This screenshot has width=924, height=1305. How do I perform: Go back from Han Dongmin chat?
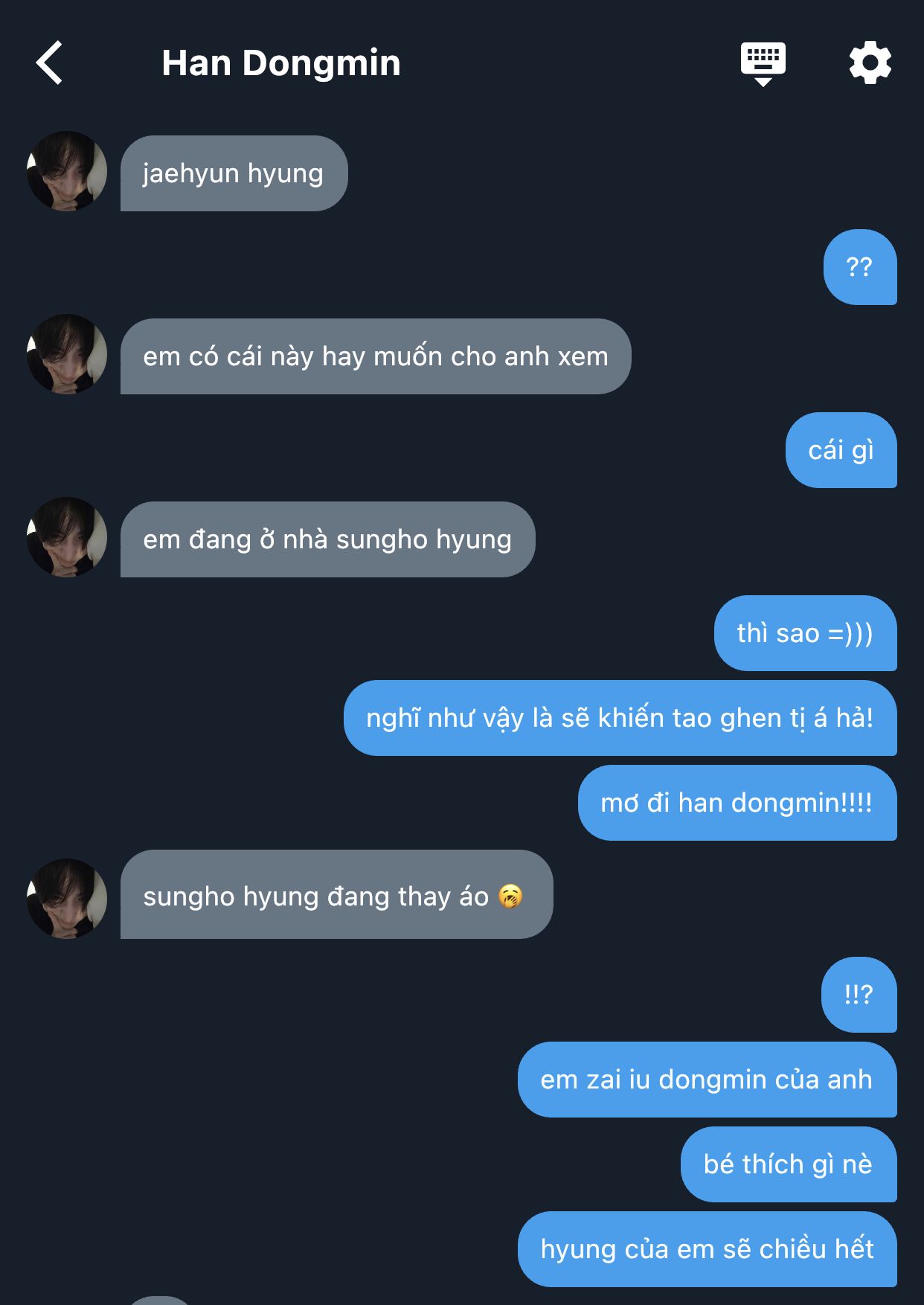click(50, 63)
